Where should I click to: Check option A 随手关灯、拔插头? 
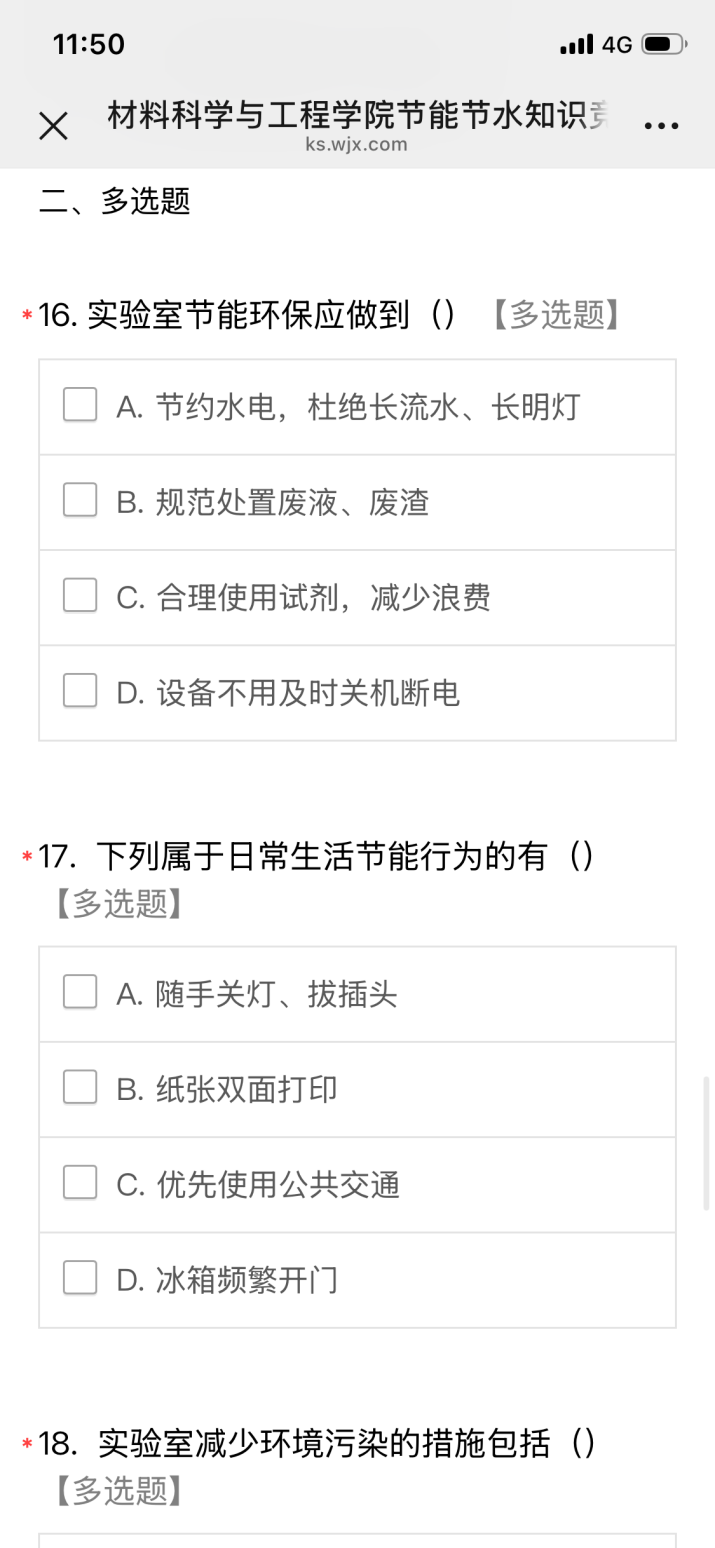pos(80,993)
